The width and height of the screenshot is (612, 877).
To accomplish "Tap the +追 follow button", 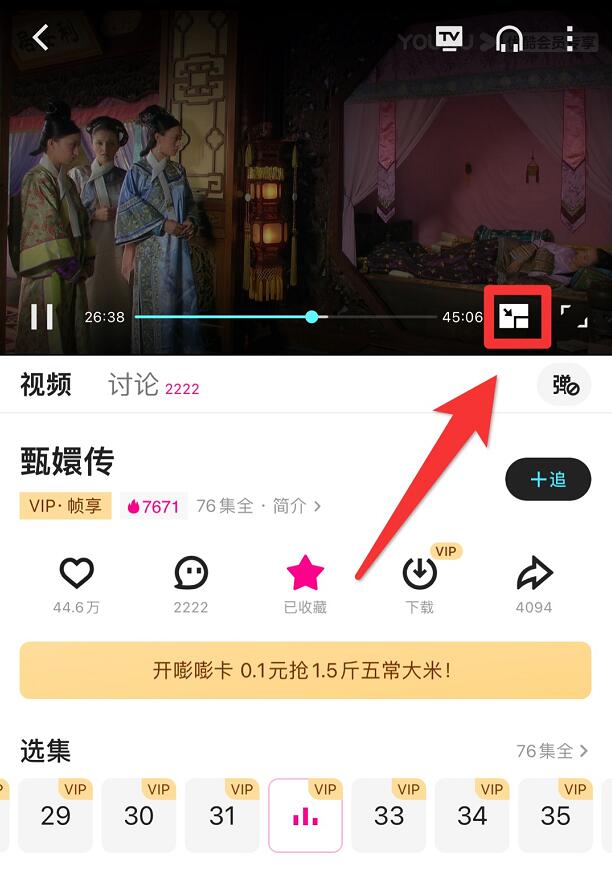I will click(x=548, y=479).
